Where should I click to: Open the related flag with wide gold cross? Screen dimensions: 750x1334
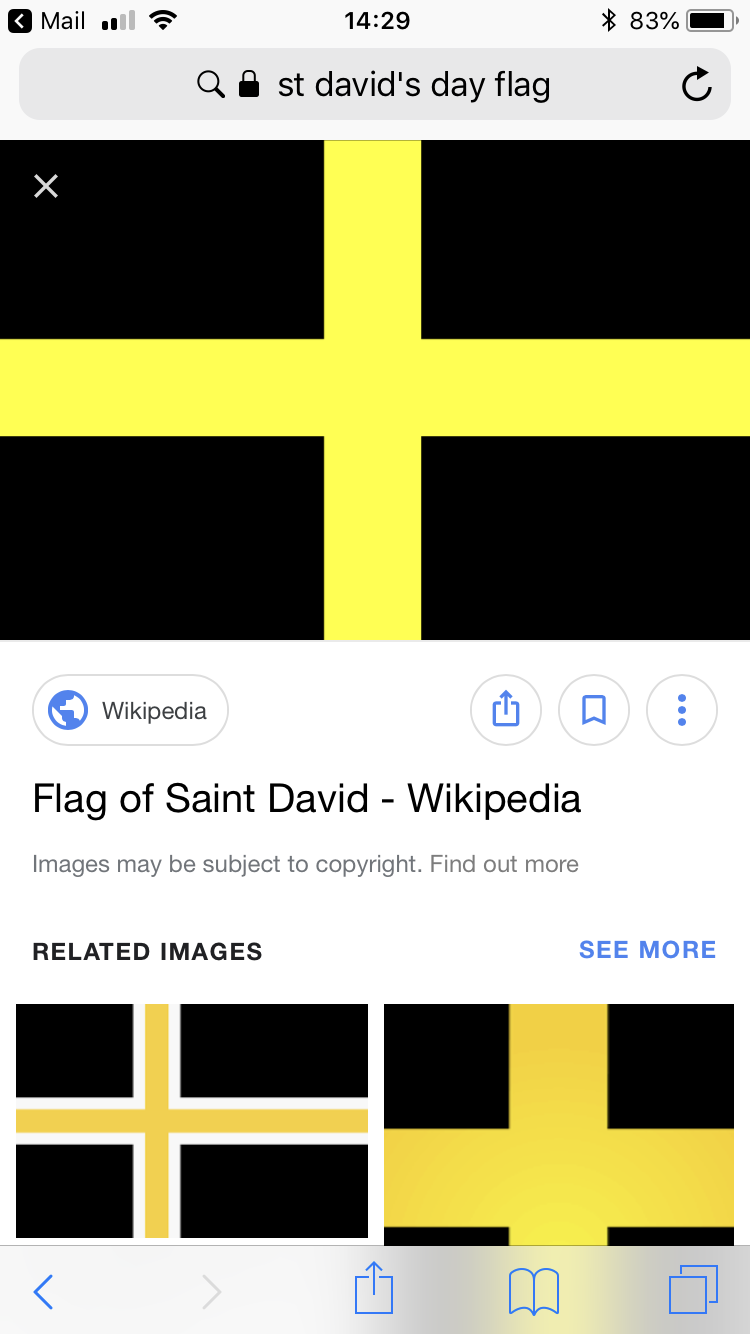coord(559,1122)
